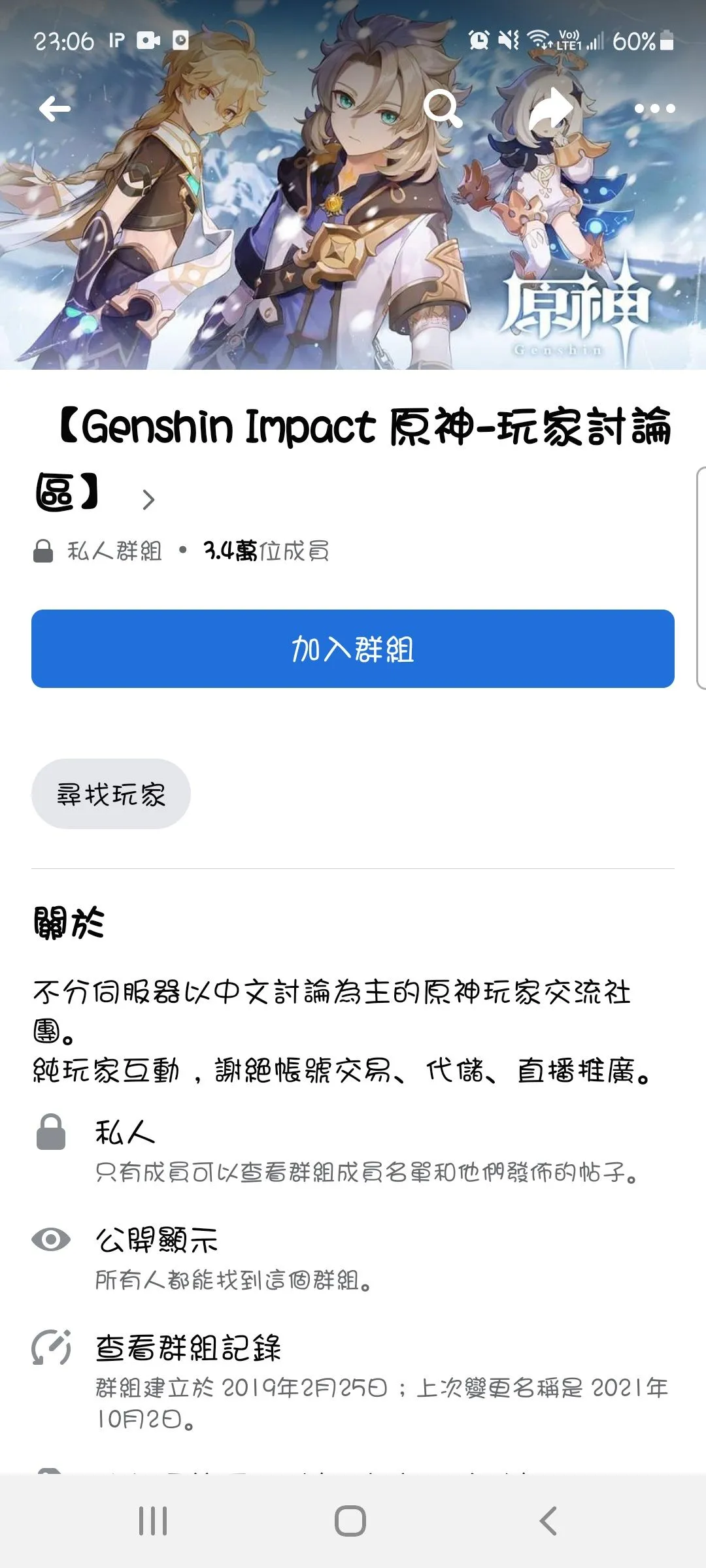Tap the mute/vibrate icon in the status bar
The width and height of the screenshot is (706, 1568).
(507, 41)
